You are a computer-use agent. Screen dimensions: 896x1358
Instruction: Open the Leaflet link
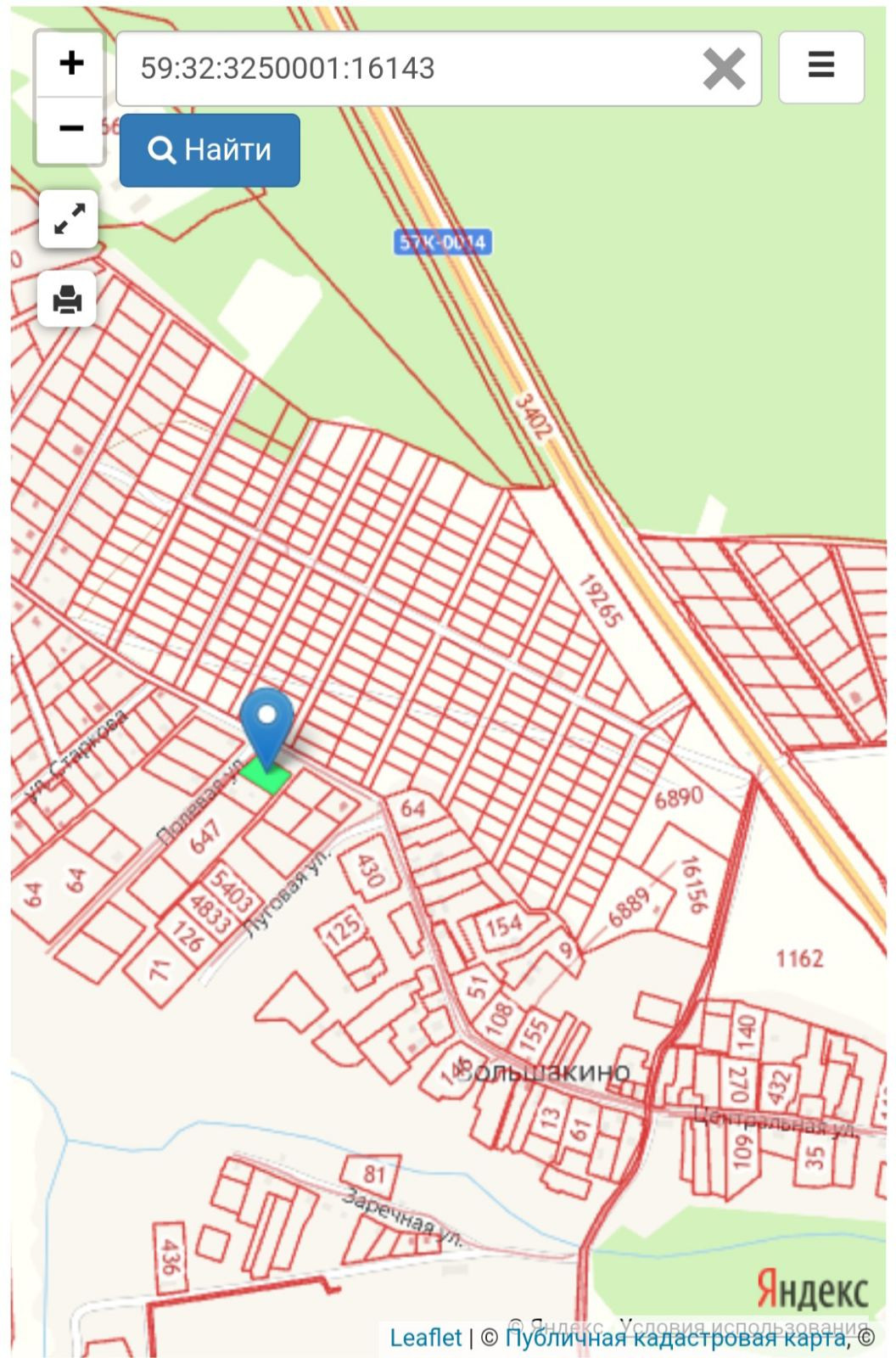[x=425, y=1338]
